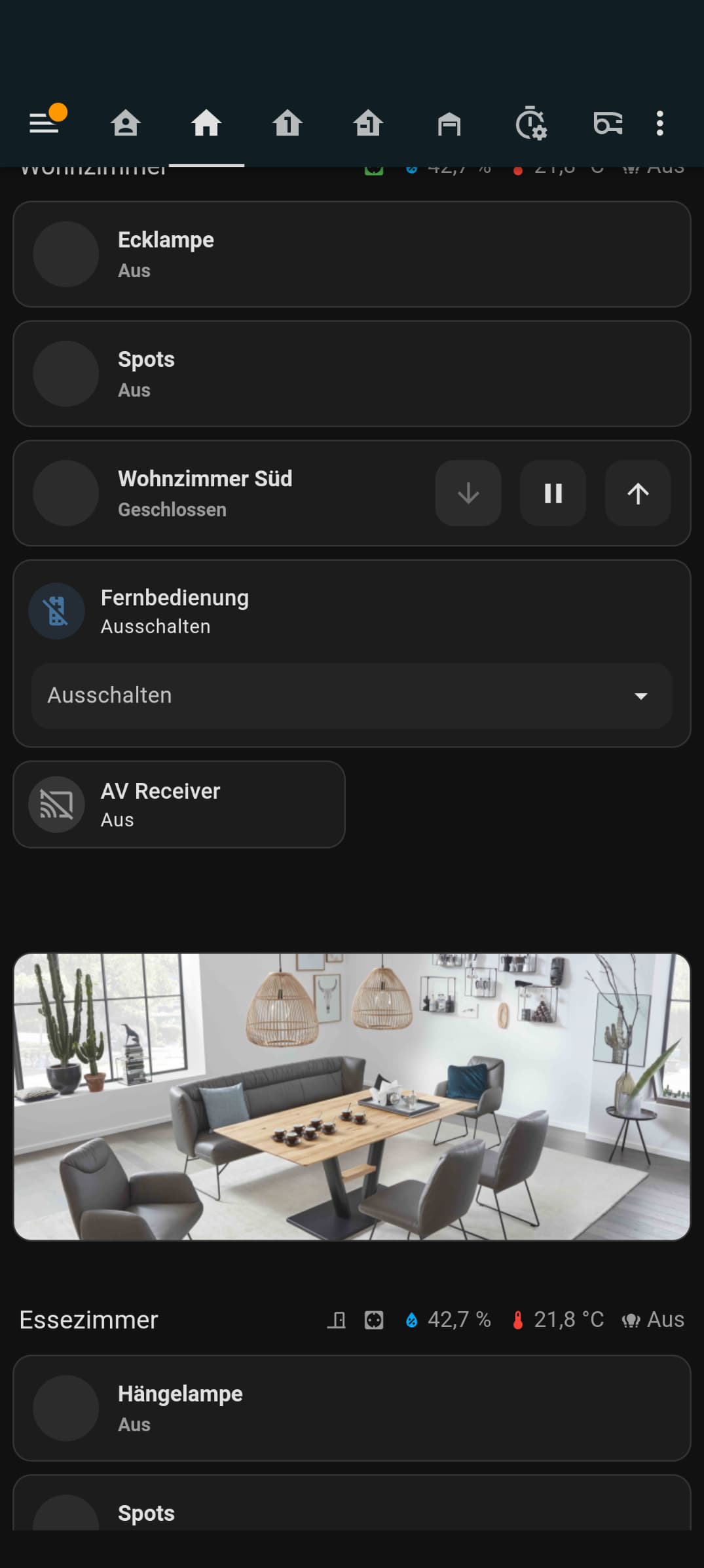The width and height of the screenshot is (704, 1568).
Task: Switch to the floor 1 house tab
Action: point(287,123)
